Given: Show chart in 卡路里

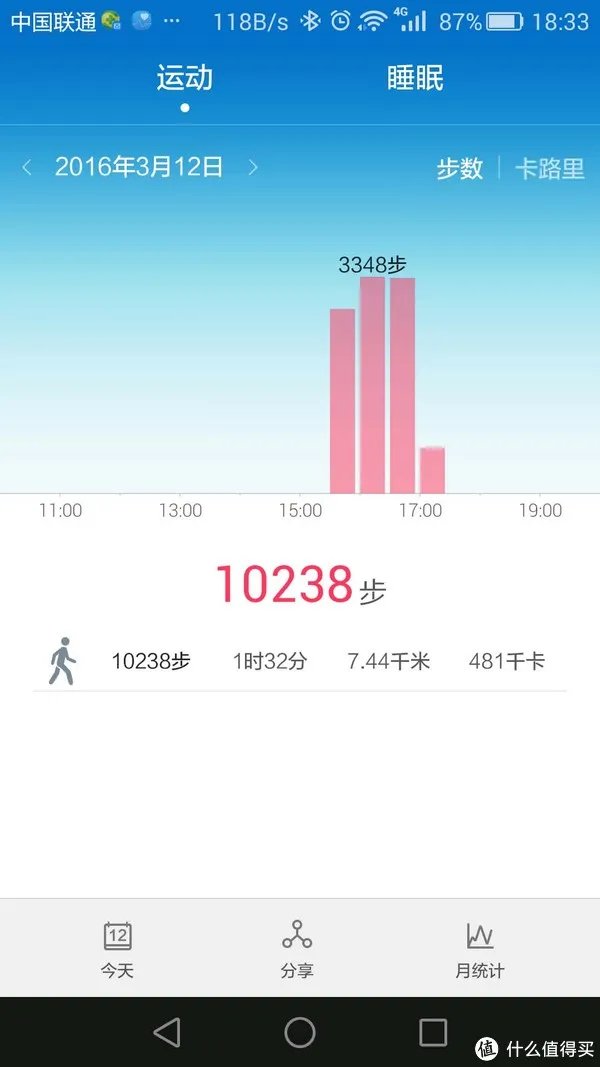Looking at the screenshot, I should (x=549, y=168).
